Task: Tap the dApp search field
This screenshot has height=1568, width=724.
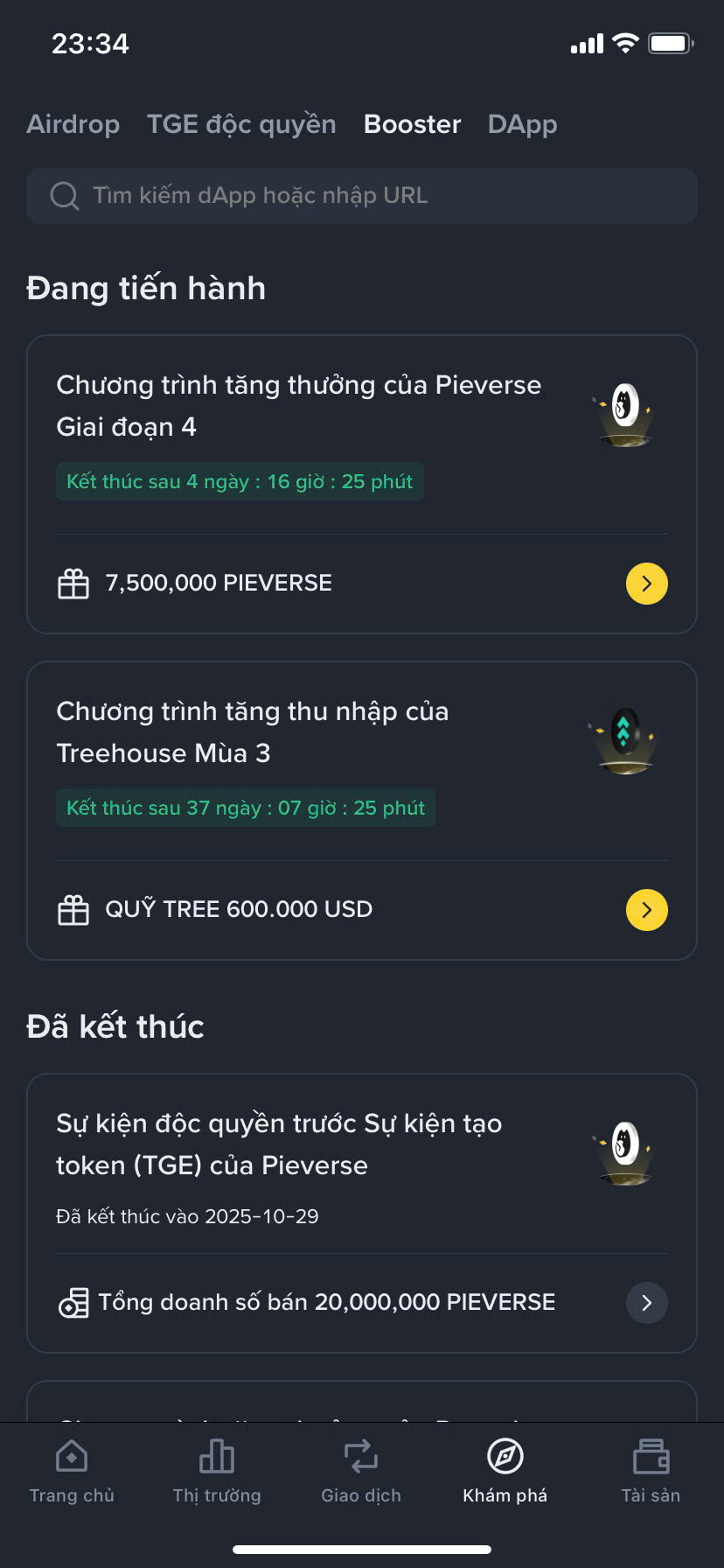Action: click(x=362, y=196)
